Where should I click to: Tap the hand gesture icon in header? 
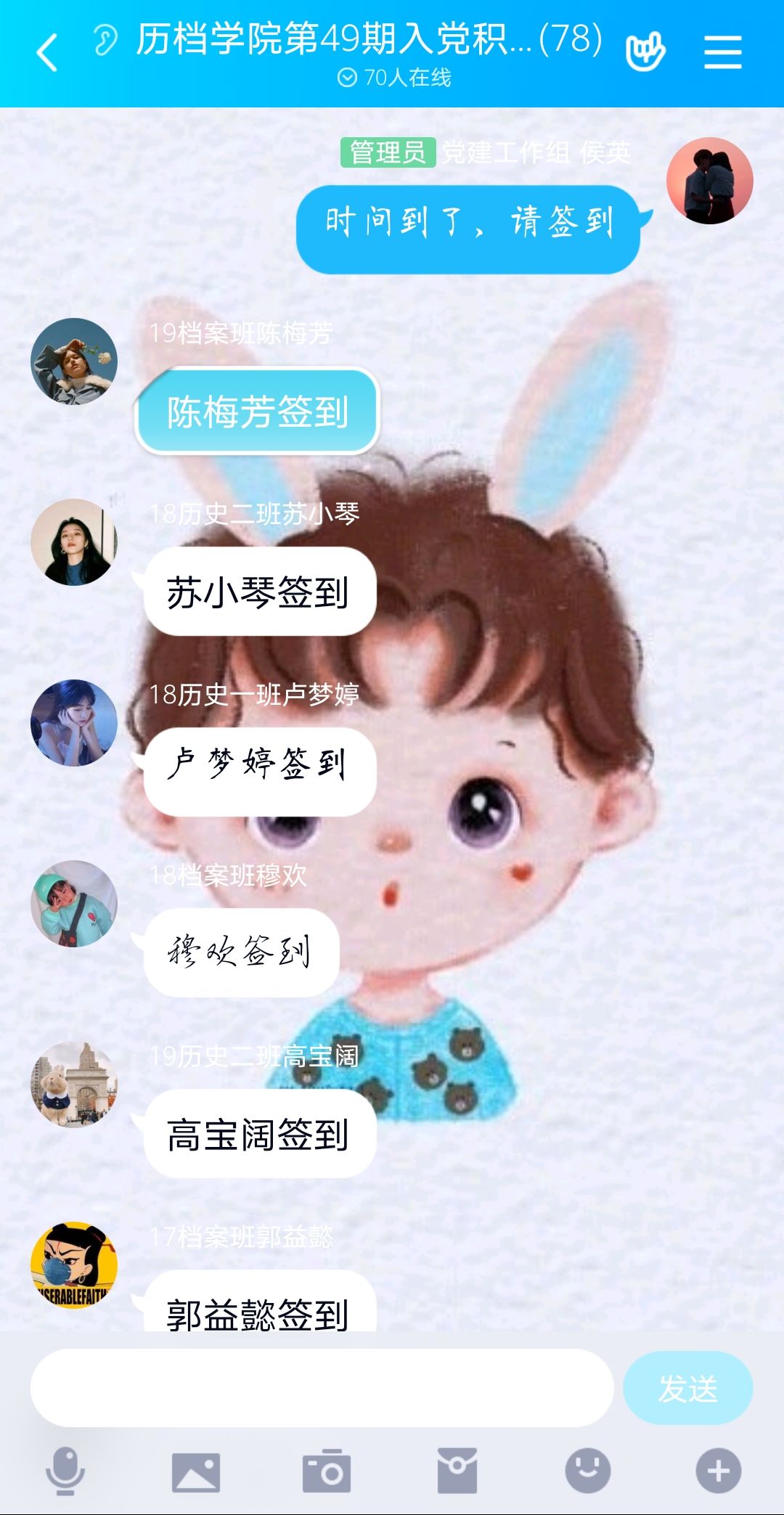pyautogui.click(x=645, y=52)
